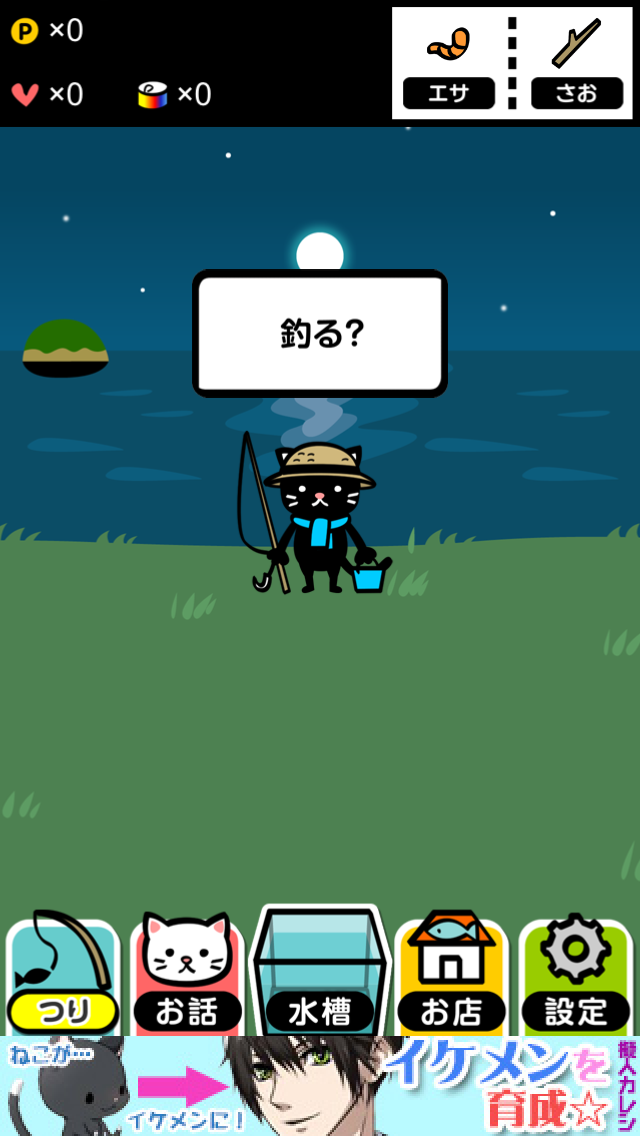Go to the 水槽 aquarium tab
This screenshot has height=1136, width=640.
320,969
